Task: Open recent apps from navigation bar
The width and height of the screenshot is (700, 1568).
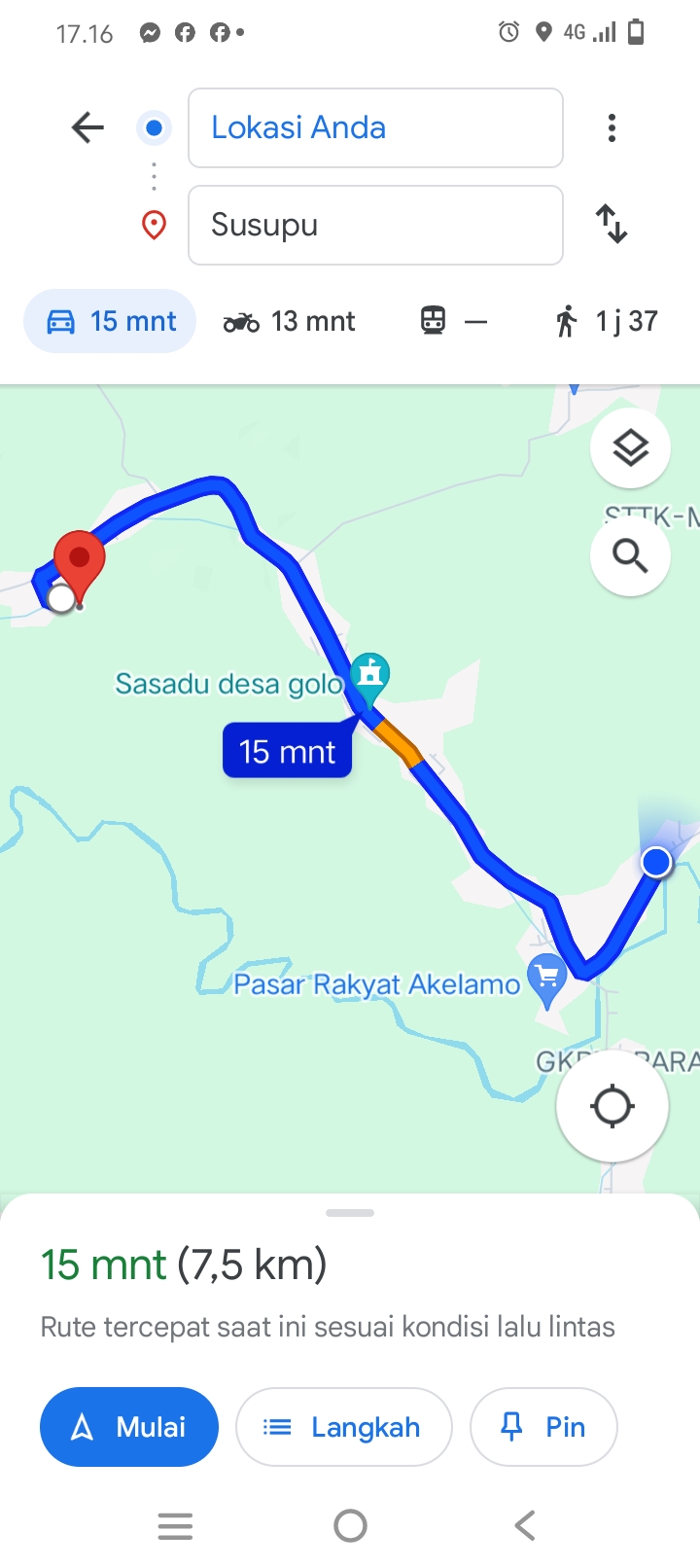Action: tap(175, 1525)
